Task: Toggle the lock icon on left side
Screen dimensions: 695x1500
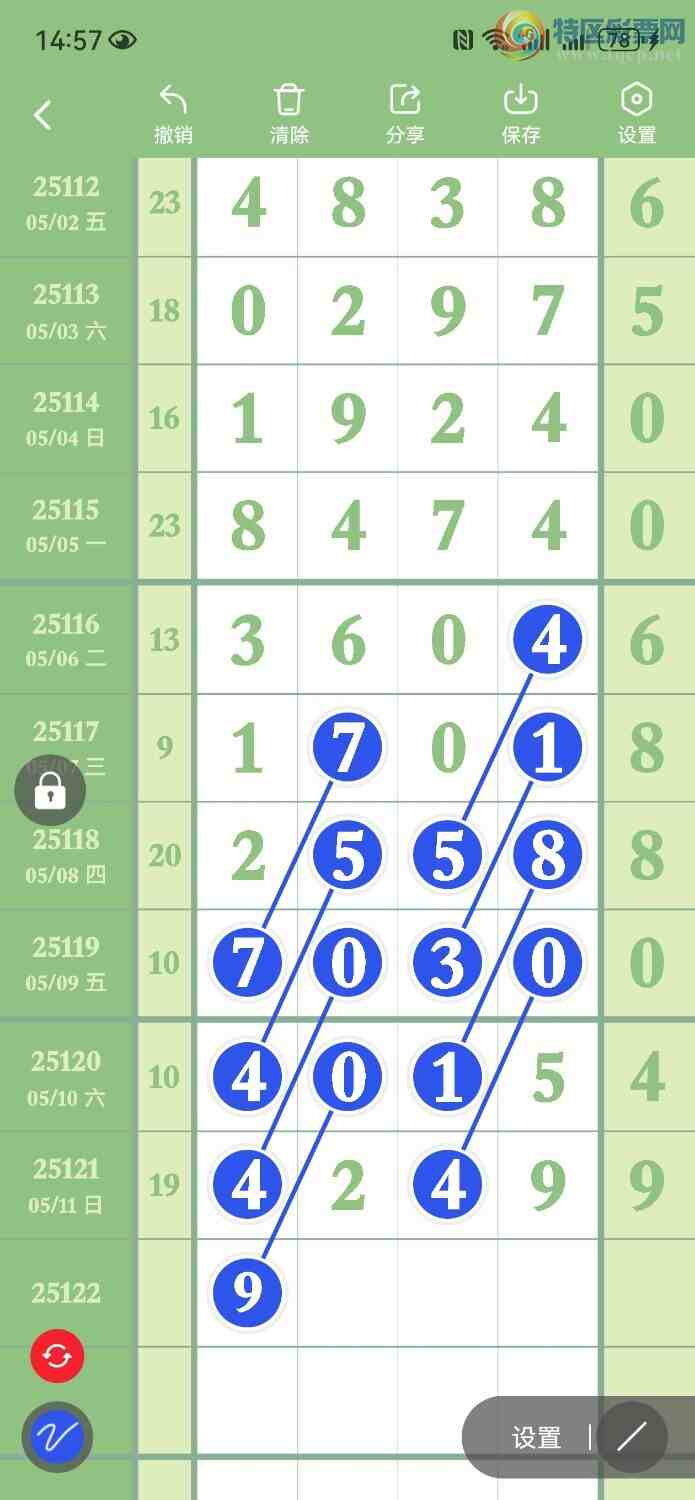Action: pos(50,791)
